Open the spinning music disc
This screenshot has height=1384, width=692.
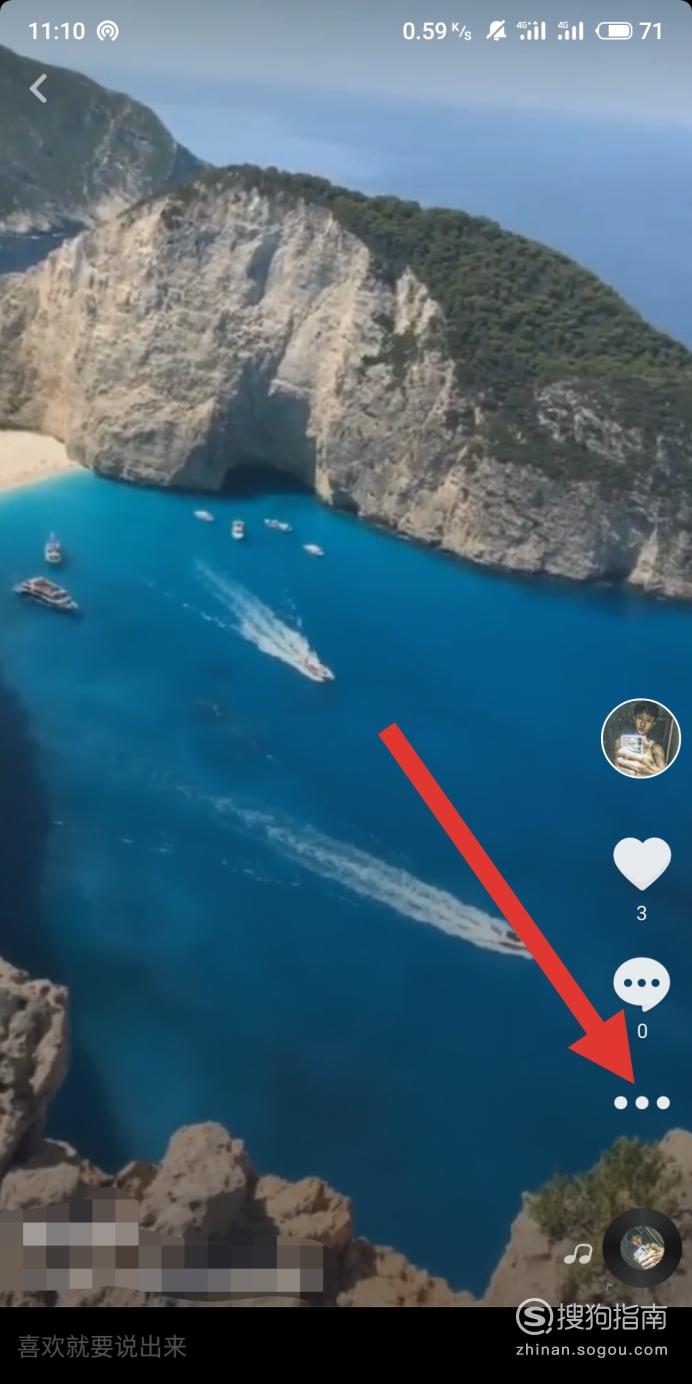click(641, 1247)
